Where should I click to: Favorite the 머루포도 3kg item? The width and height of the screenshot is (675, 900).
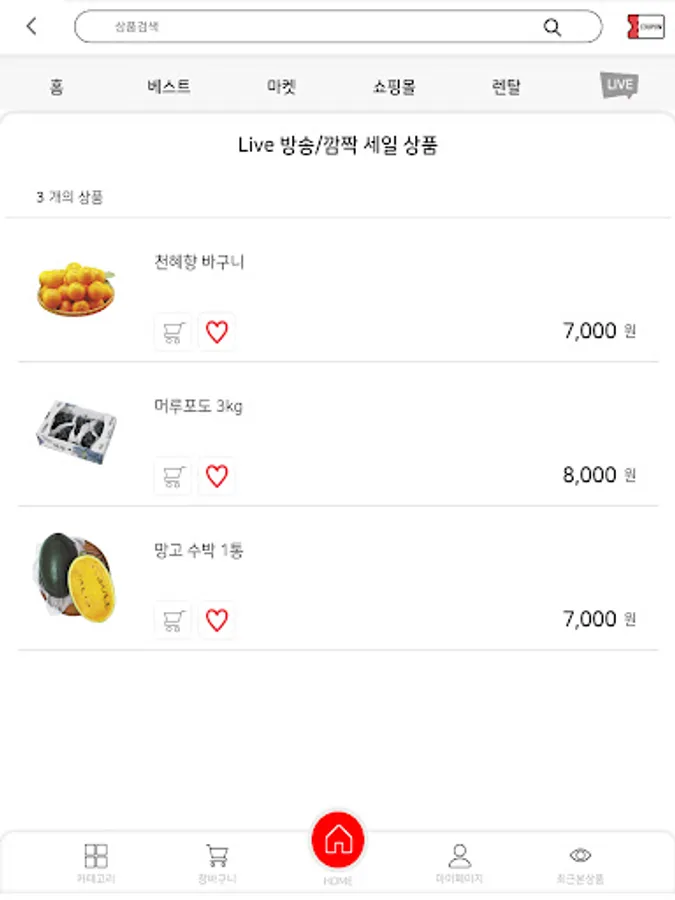click(217, 476)
